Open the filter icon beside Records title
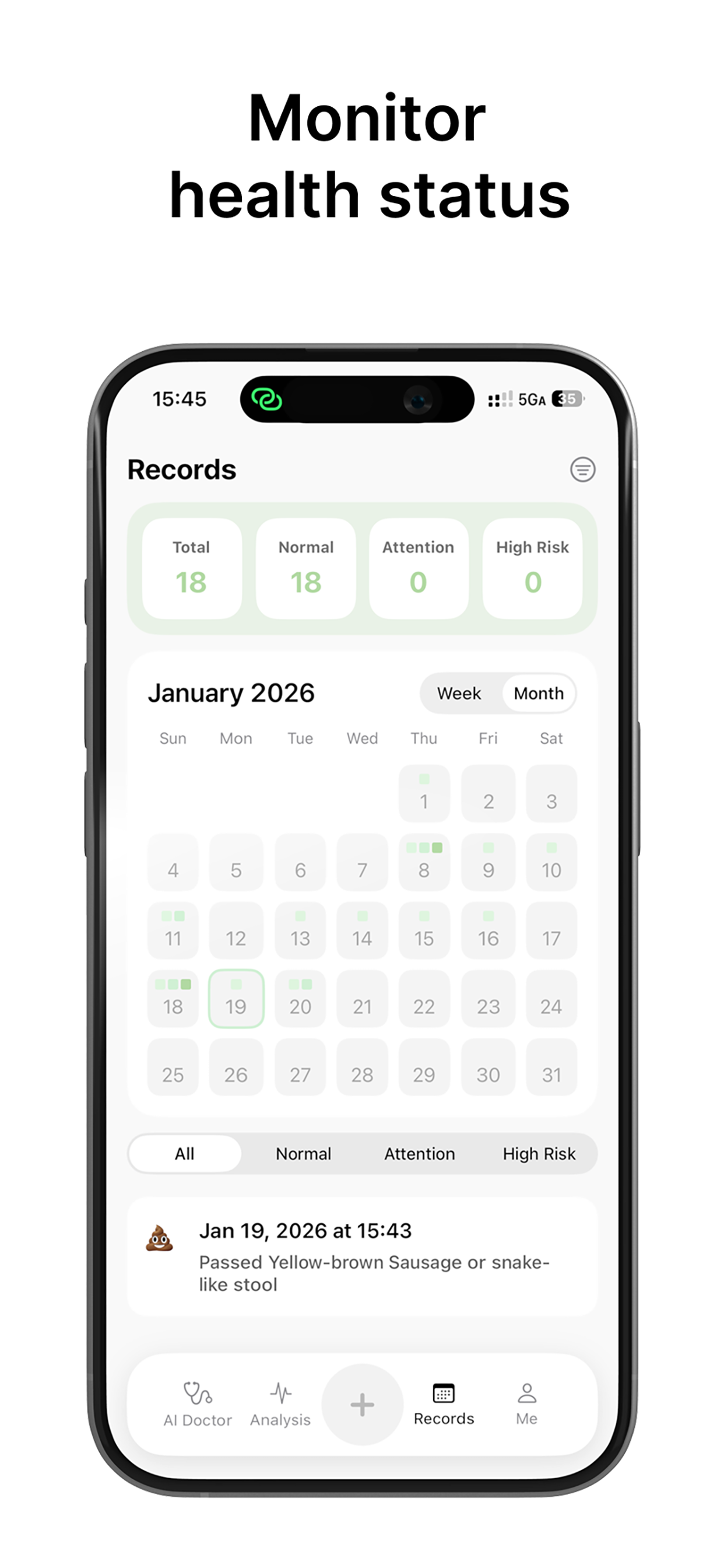The image size is (724, 1568). tap(583, 468)
